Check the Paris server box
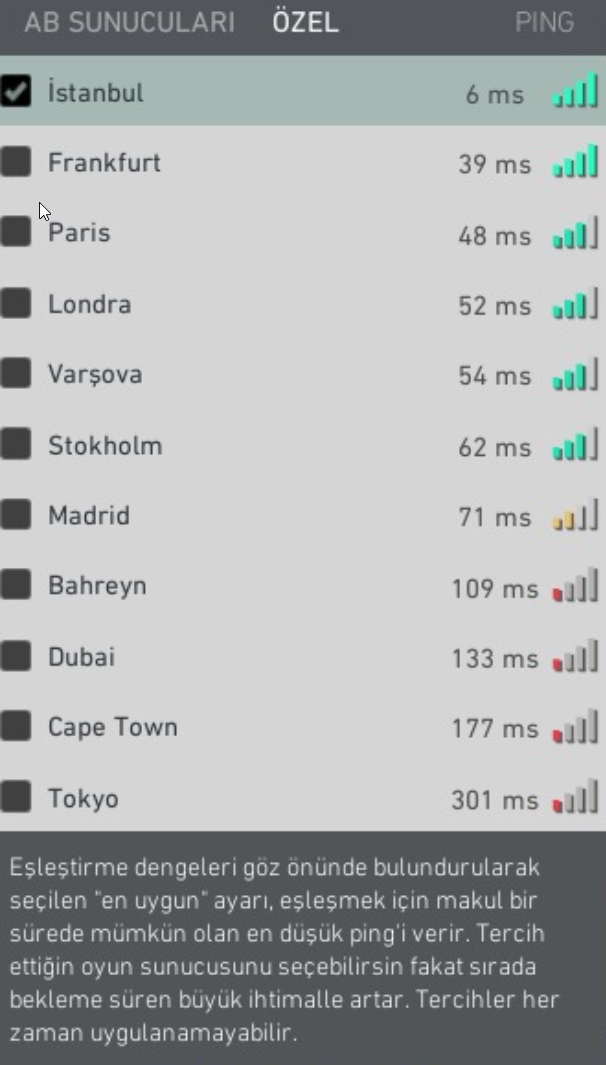 coord(16,233)
